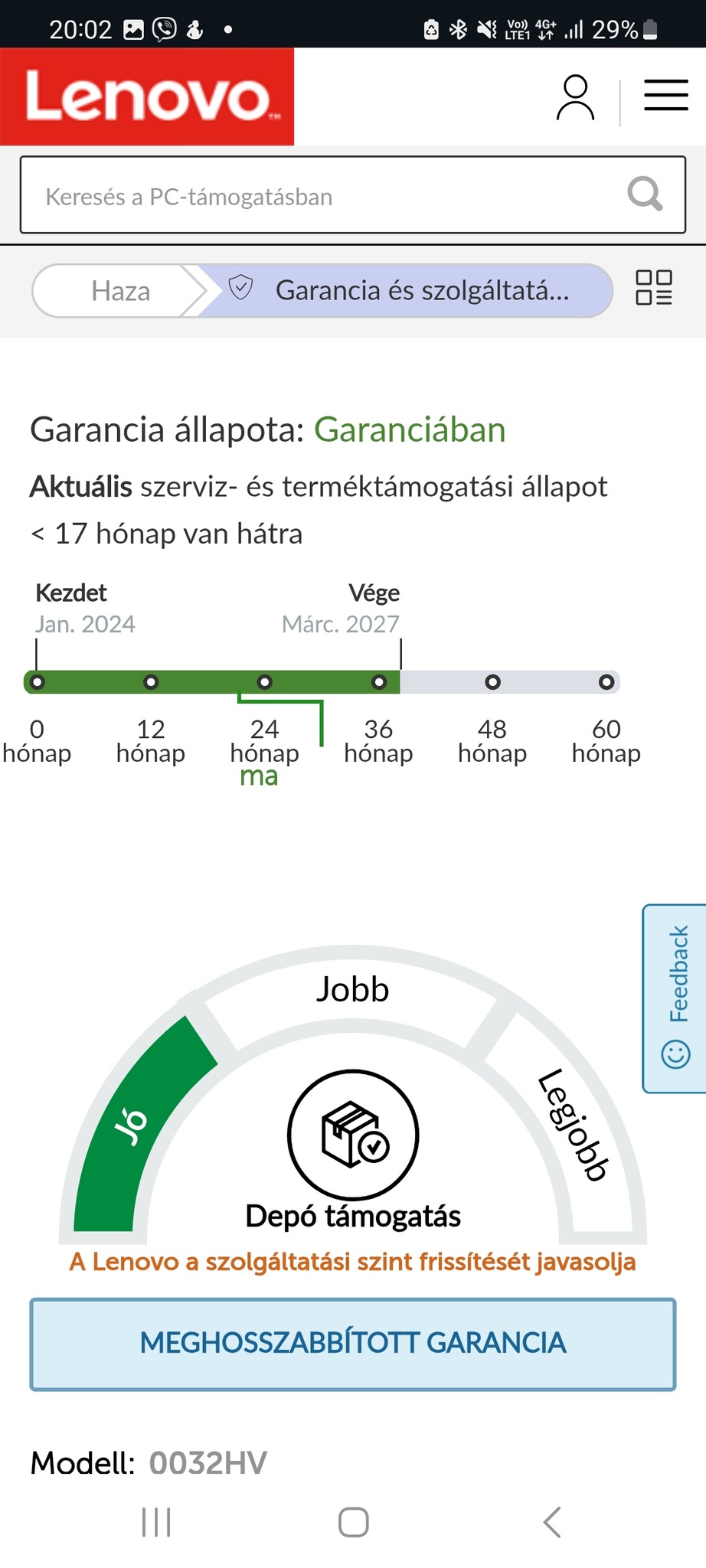Open the hamburger menu
The width and height of the screenshot is (706, 1568).
665,96
